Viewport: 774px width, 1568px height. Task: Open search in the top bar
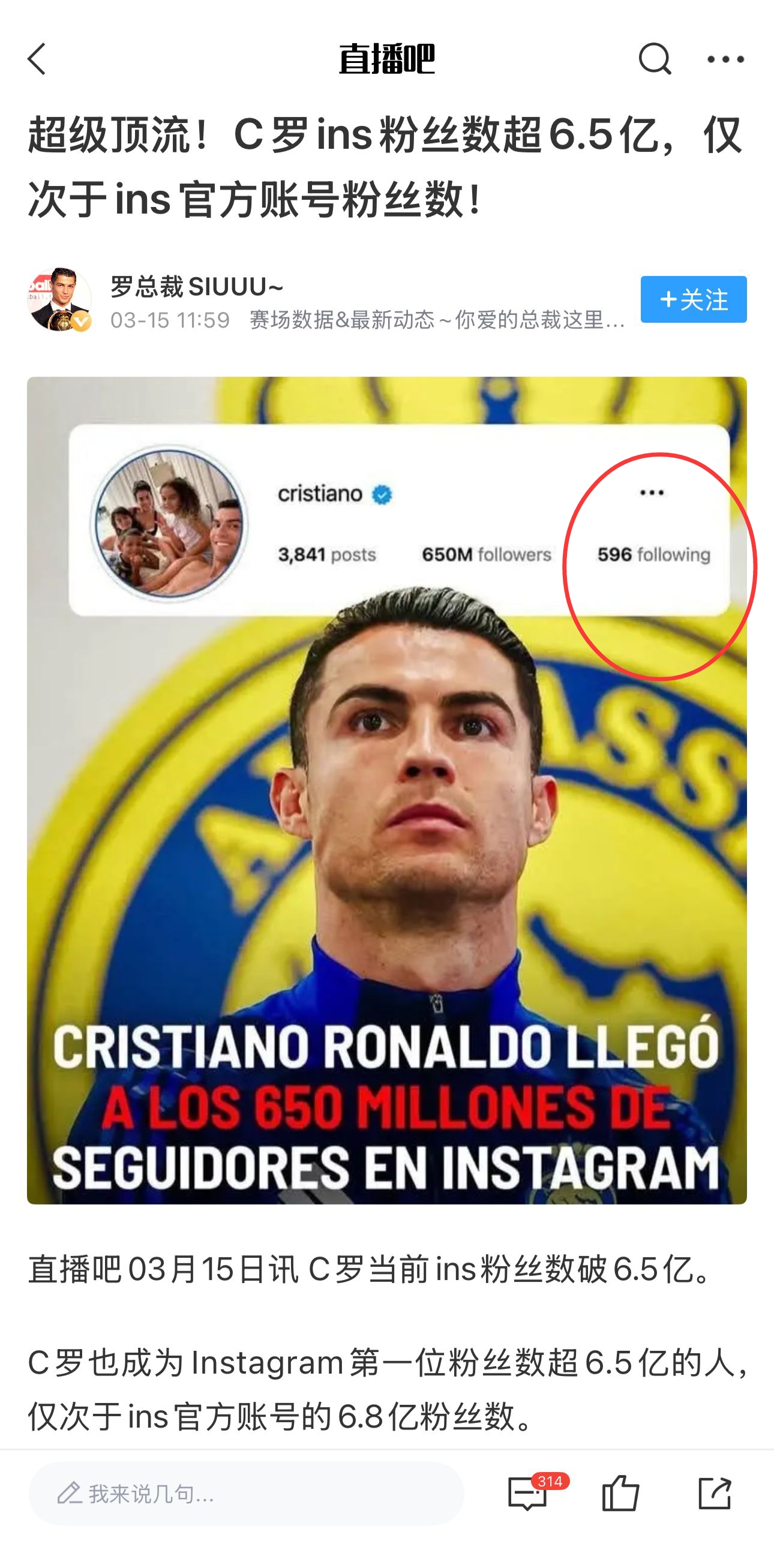[655, 59]
